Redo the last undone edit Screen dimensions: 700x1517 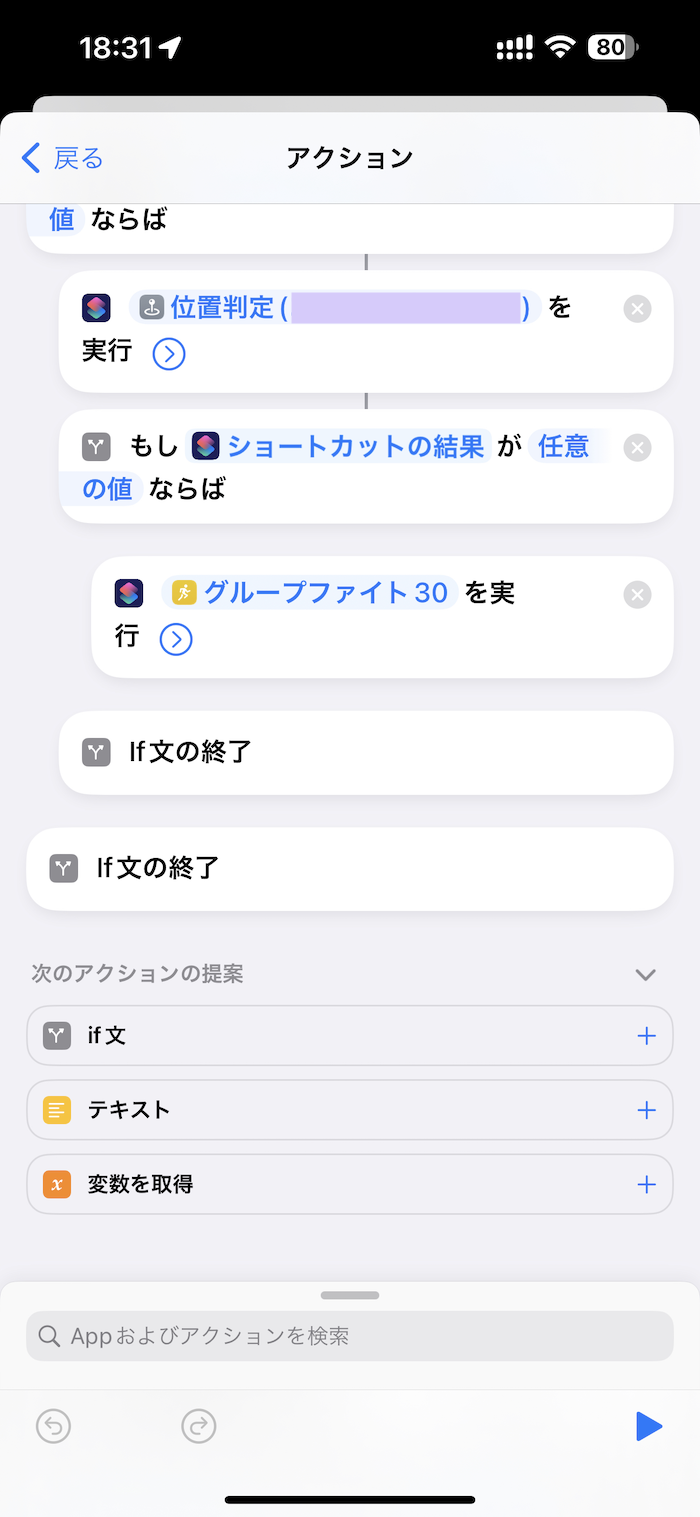(199, 1426)
